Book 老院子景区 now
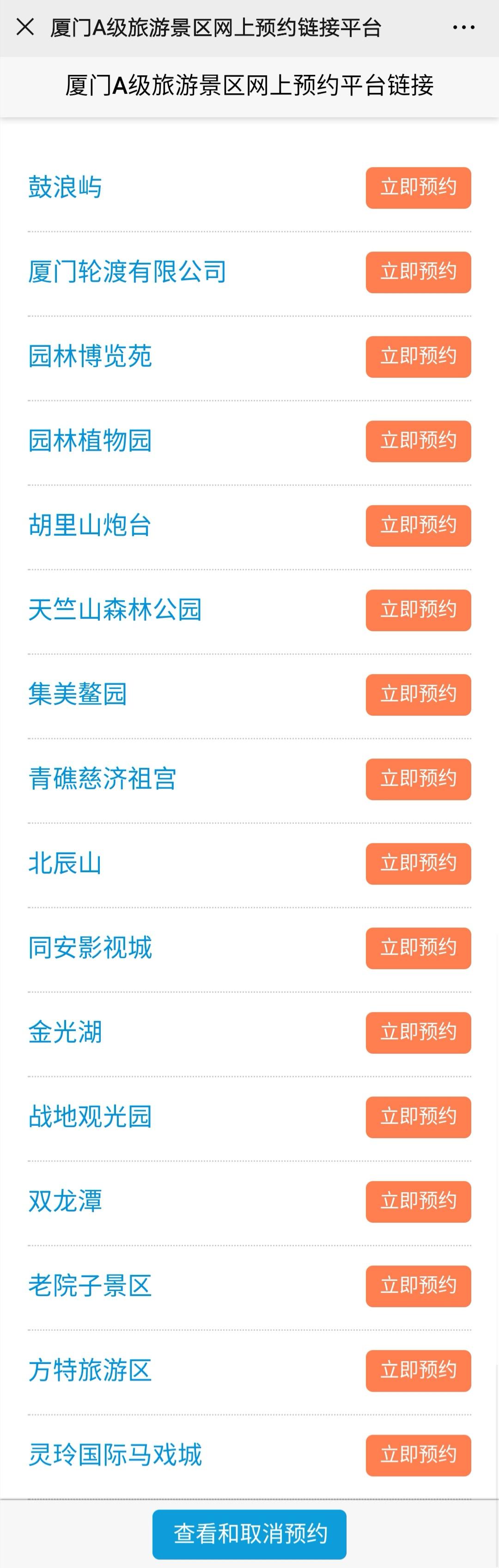This screenshot has width=499, height=1568. tap(418, 1286)
